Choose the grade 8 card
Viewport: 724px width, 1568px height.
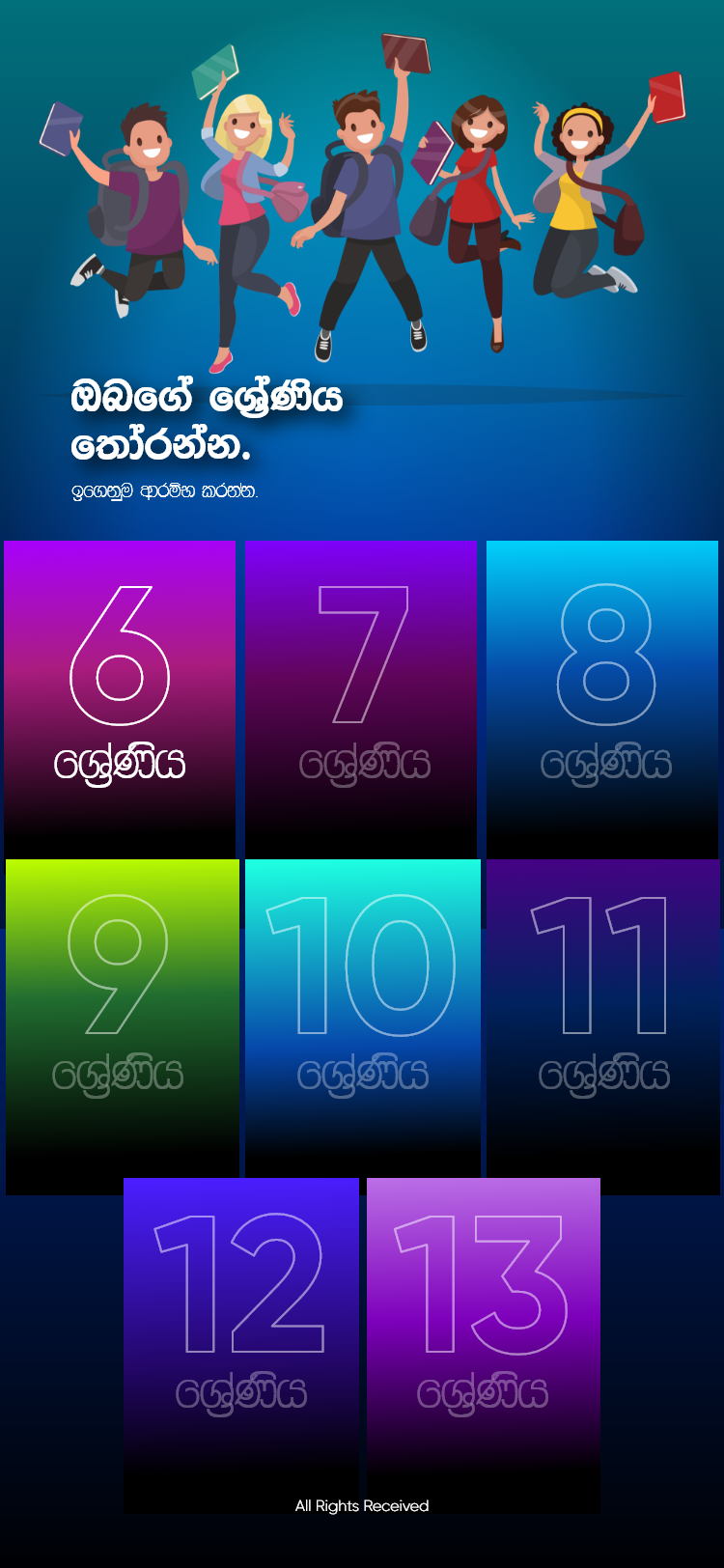tap(602, 699)
